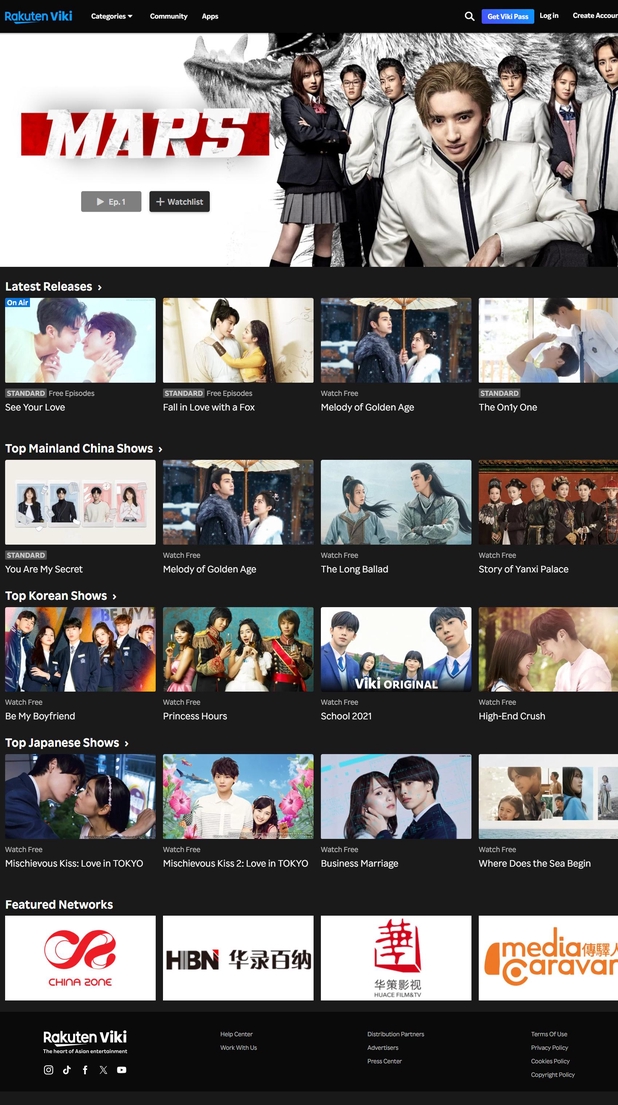Open Business Marriage show card
618x1105 pixels.
click(396, 796)
